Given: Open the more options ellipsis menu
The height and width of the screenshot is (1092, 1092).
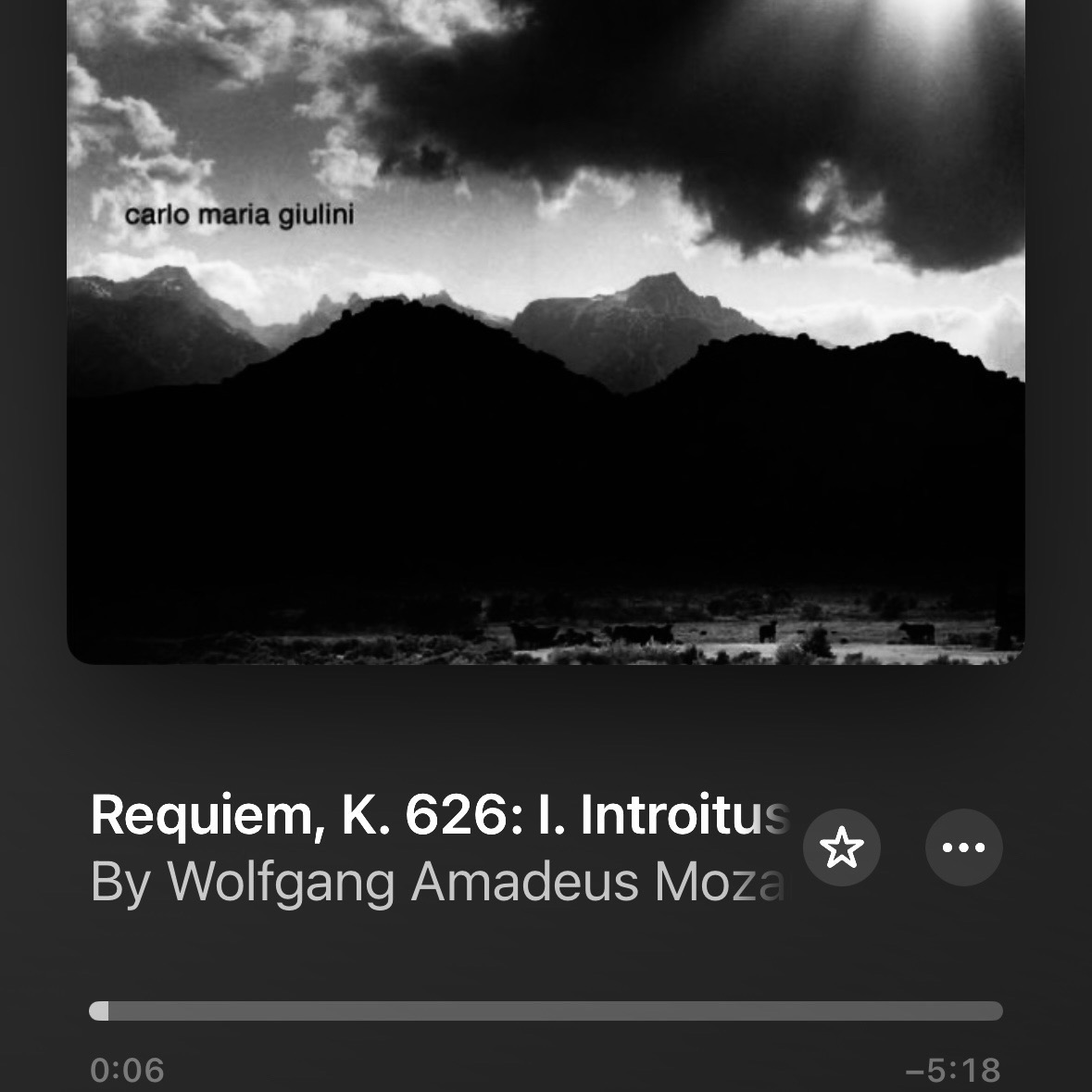Looking at the screenshot, I should pos(963,847).
